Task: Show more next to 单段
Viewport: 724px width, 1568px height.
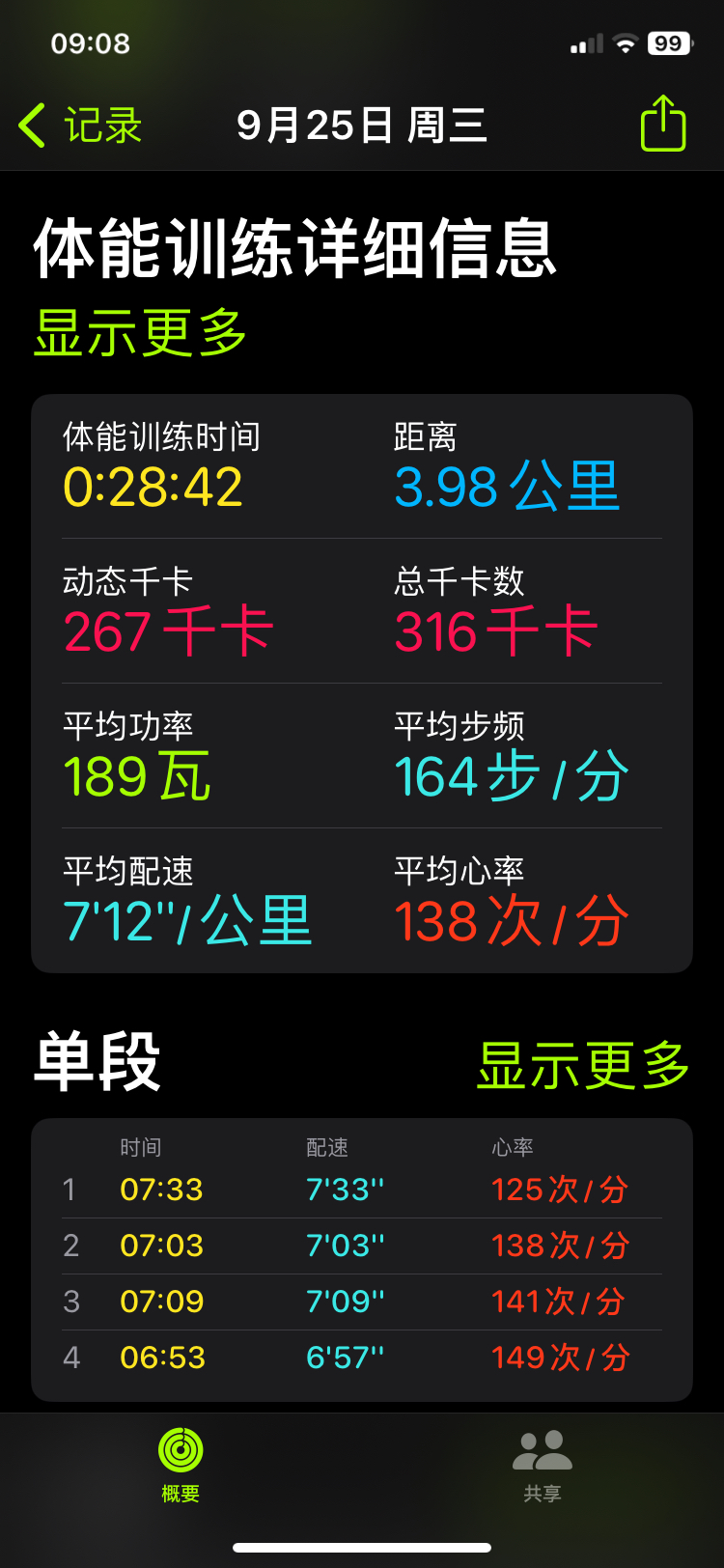Action: click(x=583, y=1065)
